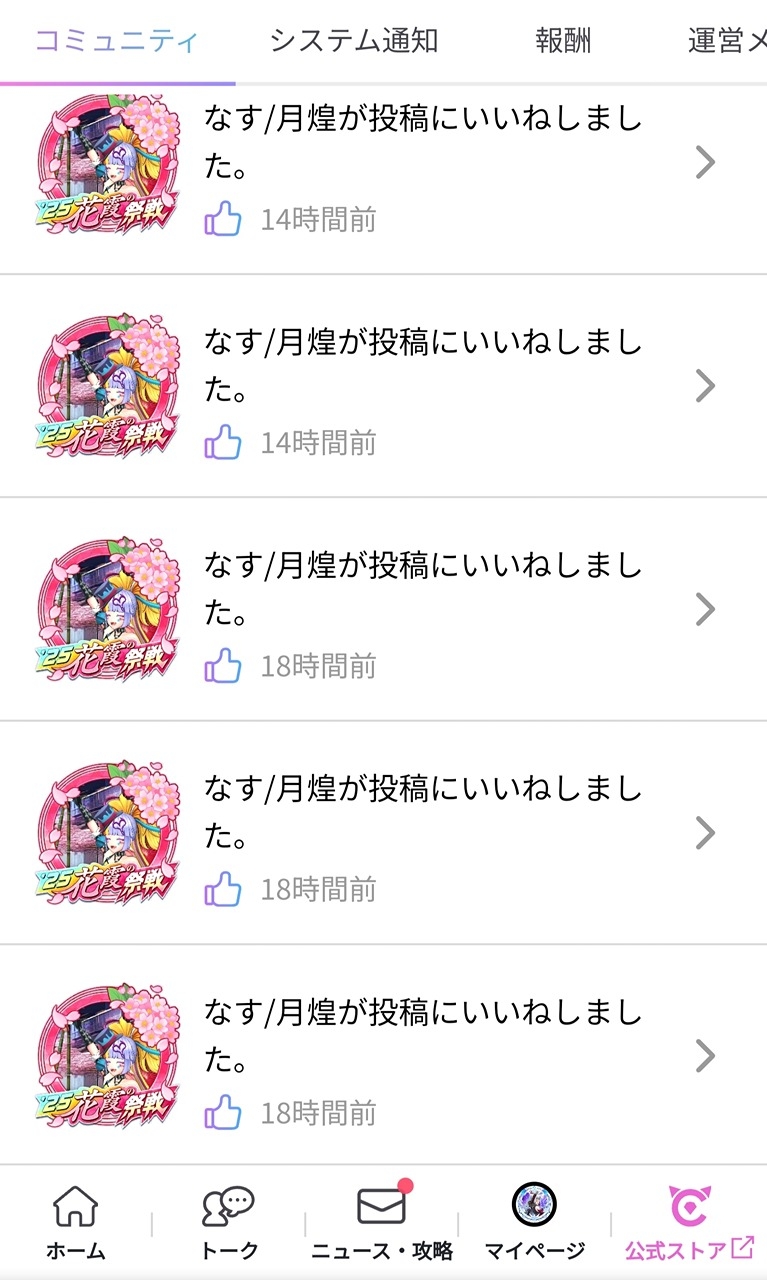This screenshot has width=767, height=1280.
Task: Open ニュース・攻略 in bottom navigation
Action: point(382,1222)
